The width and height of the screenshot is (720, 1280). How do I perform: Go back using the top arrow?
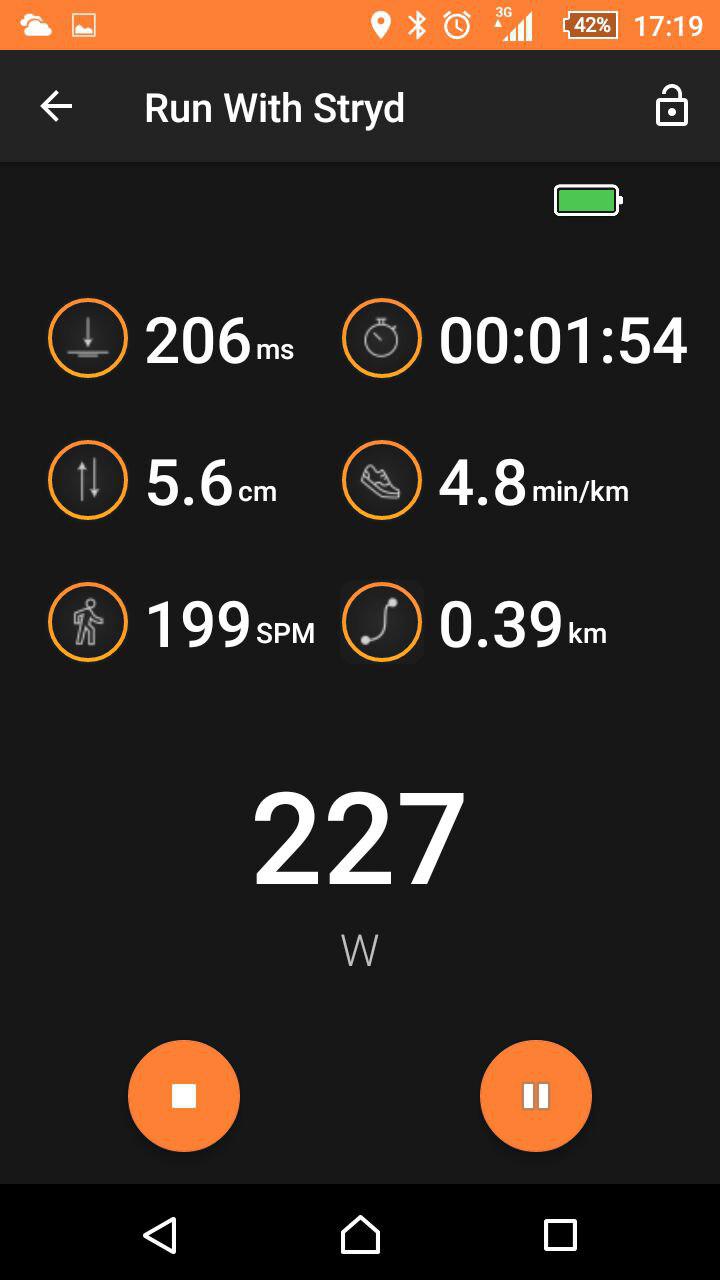coord(56,107)
